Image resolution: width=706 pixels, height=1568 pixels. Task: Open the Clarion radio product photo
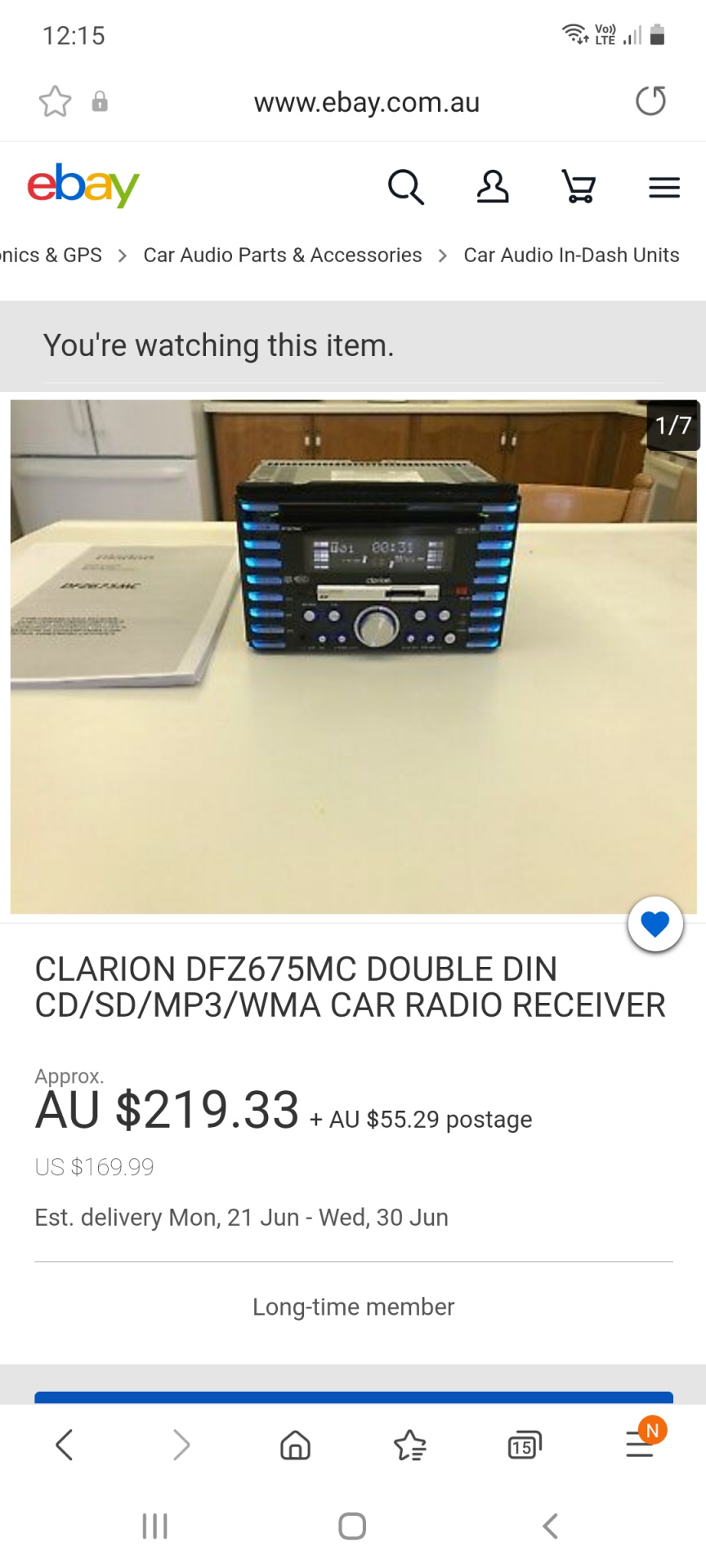[x=353, y=656]
